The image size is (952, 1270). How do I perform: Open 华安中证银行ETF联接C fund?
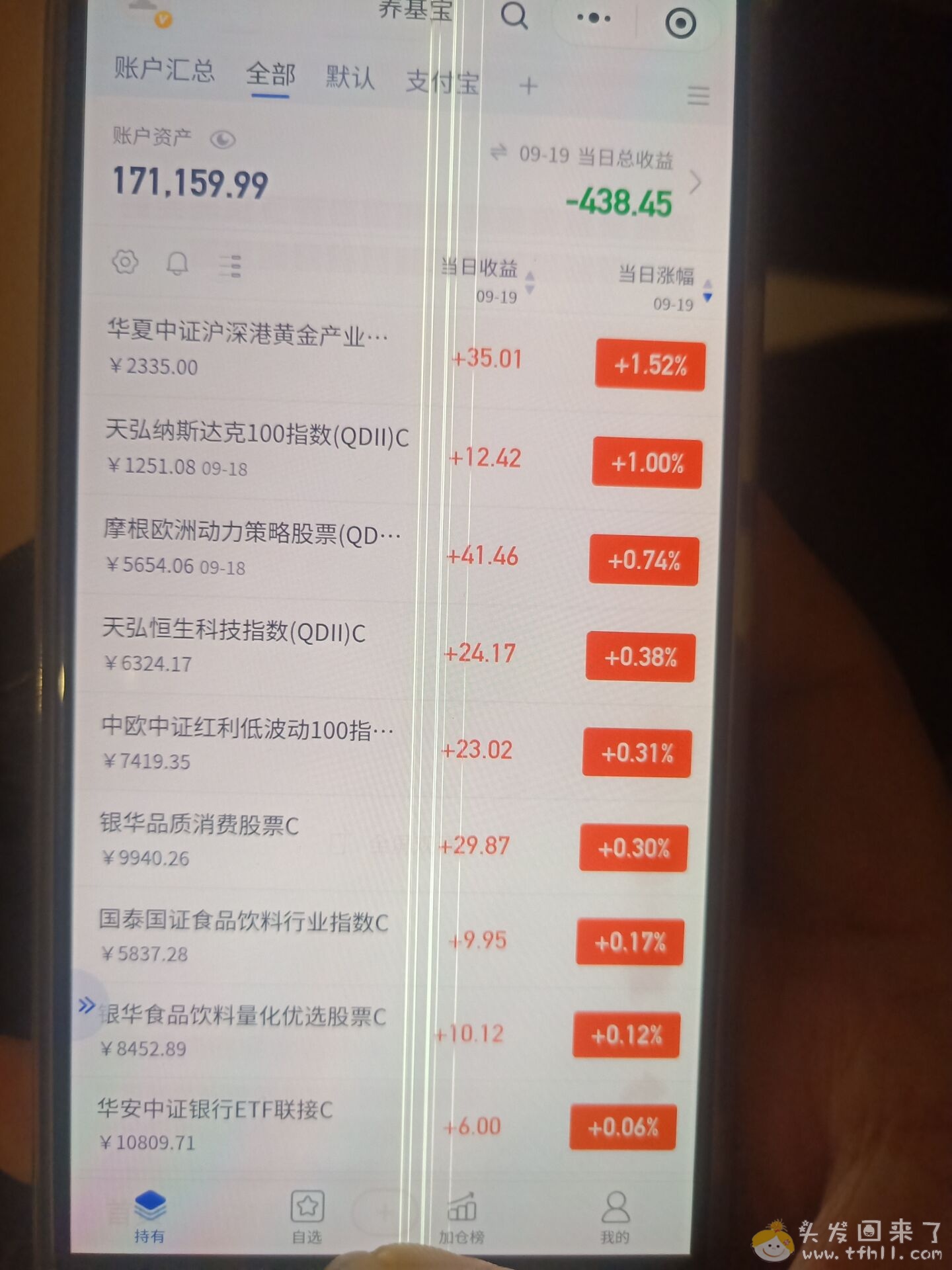(x=215, y=1123)
